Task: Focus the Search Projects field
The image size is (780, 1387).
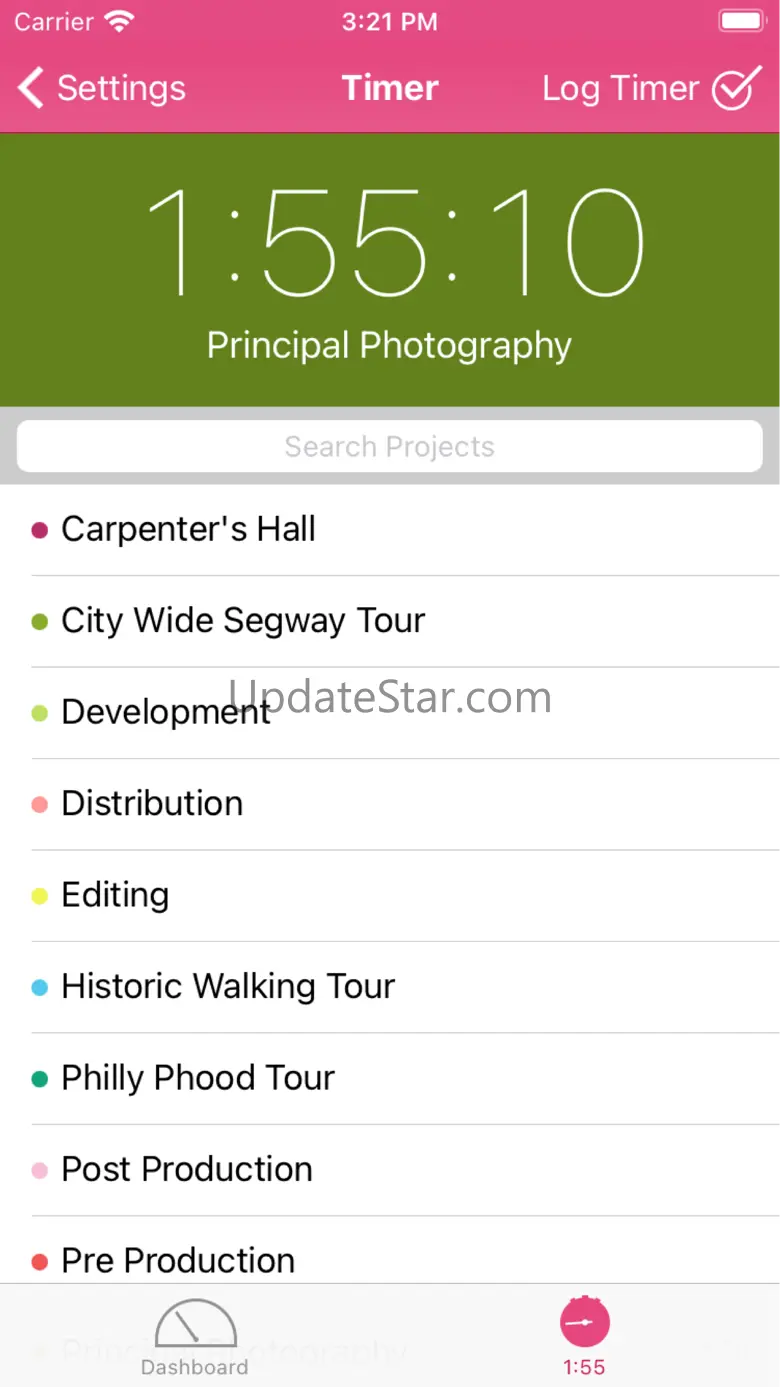Action: (390, 446)
